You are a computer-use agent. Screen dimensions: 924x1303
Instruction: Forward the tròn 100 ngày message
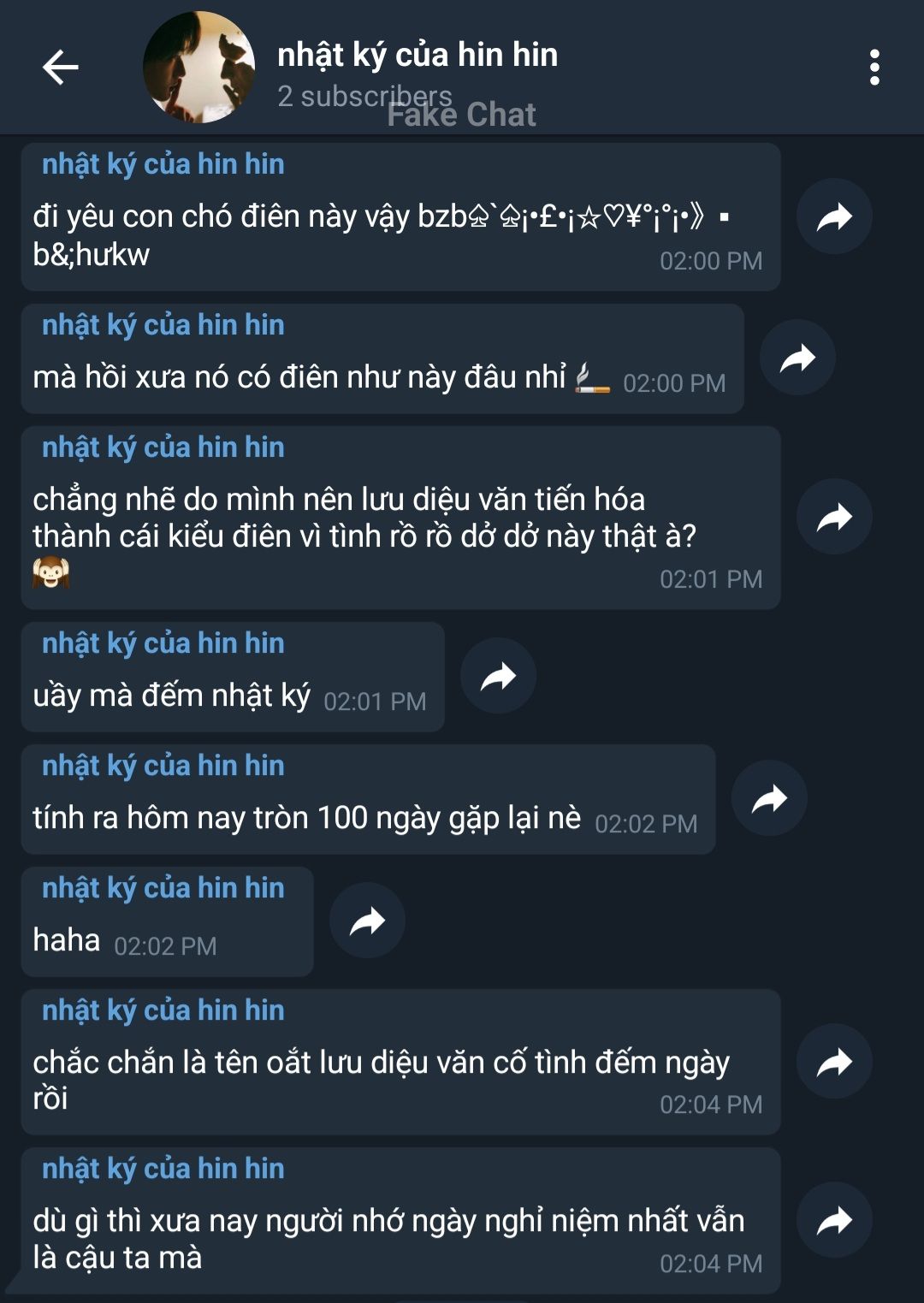pyautogui.click(x=769, y=798)
